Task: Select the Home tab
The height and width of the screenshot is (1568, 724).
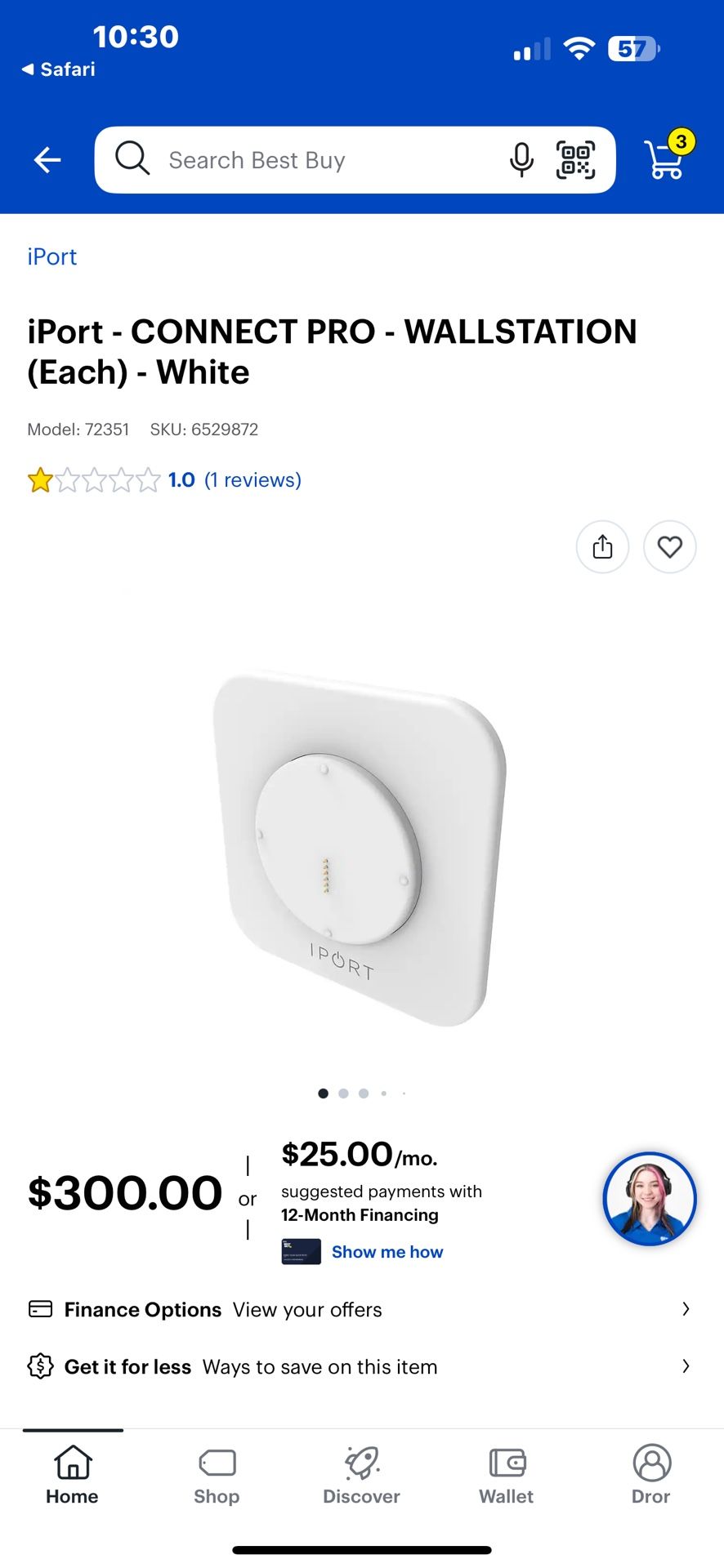Action: 72,1476
